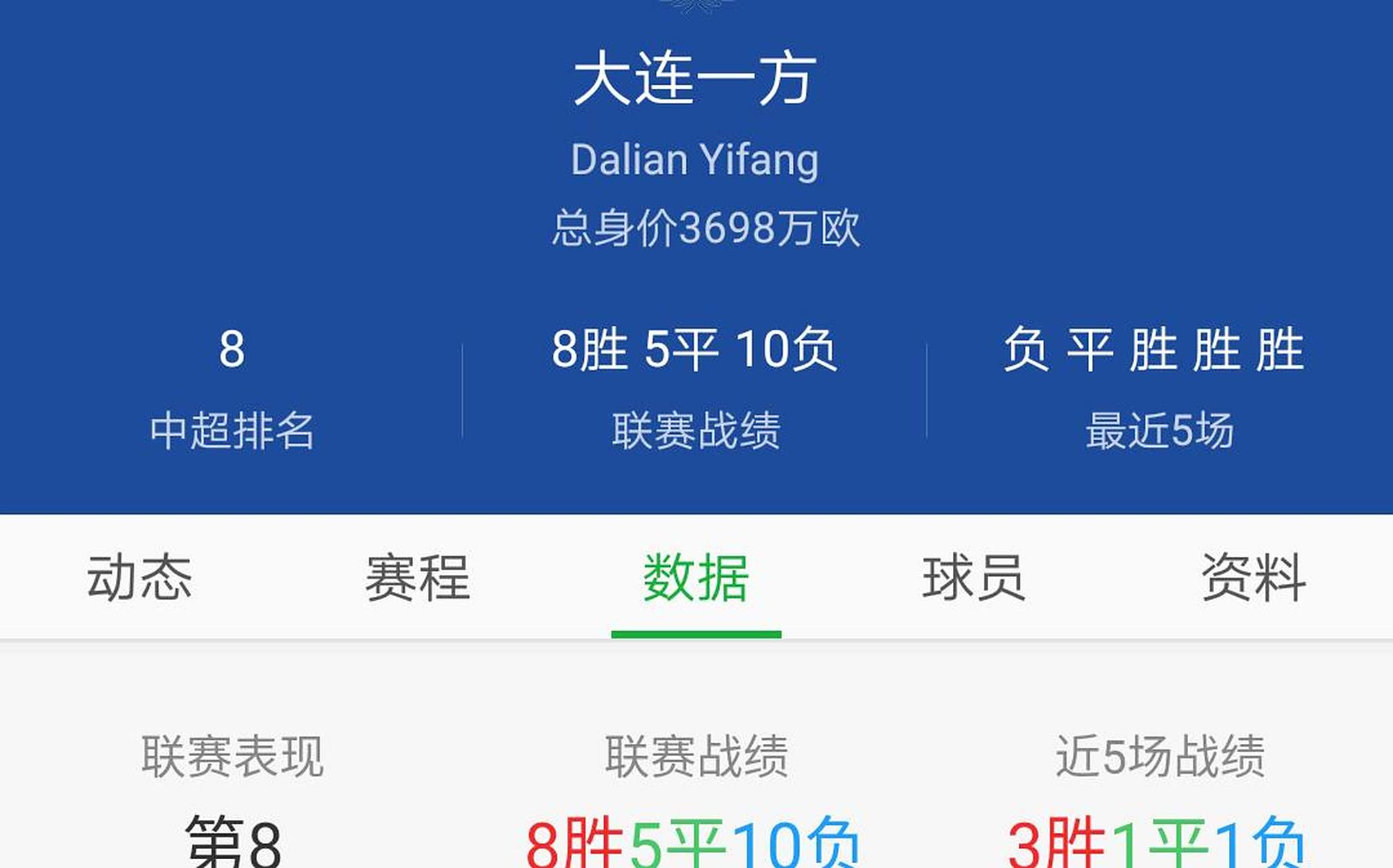Open the 资料 info tab
1393x868 pixels.
tap(1253, 577)
